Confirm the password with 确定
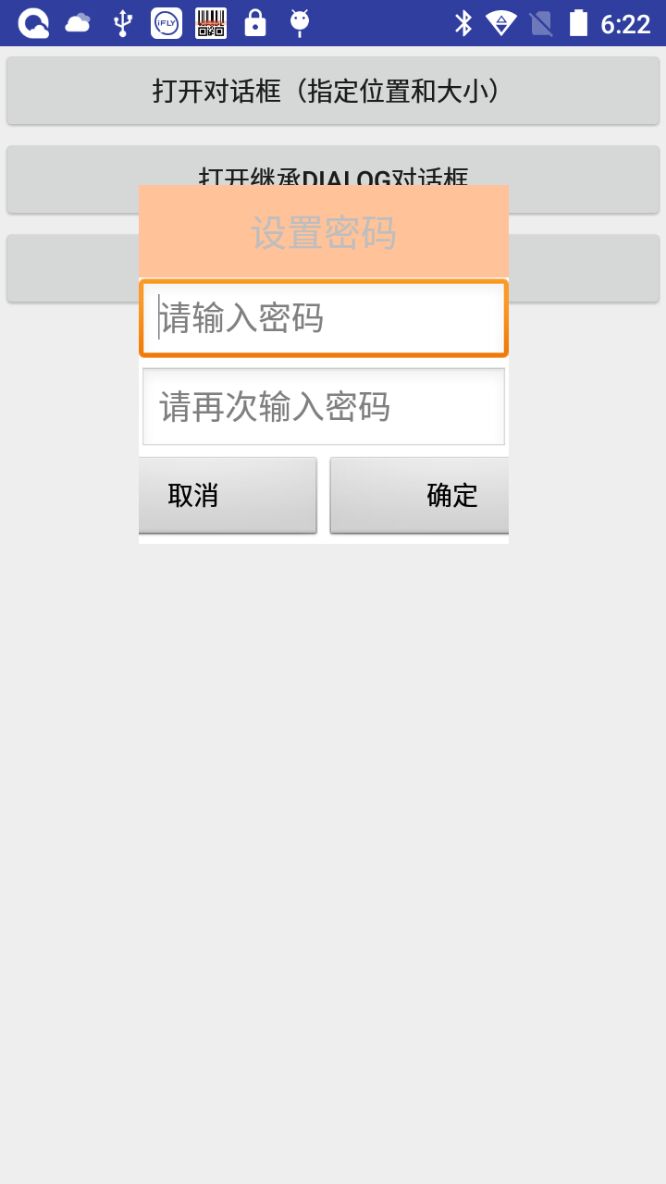The image size is (666, 1184). coord(419,495)
